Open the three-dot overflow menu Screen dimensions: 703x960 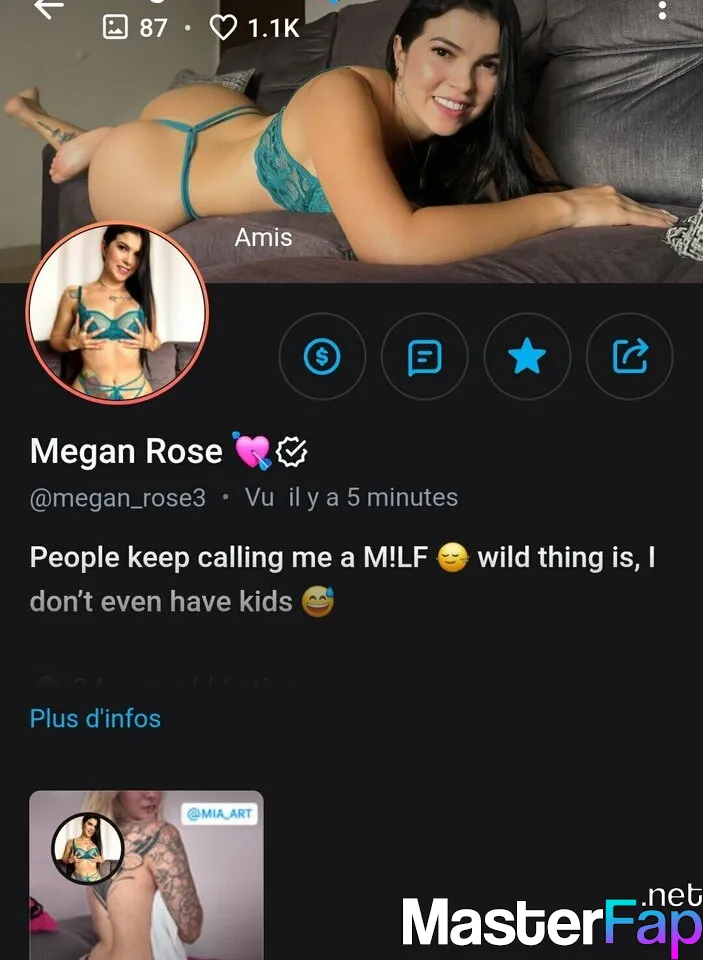point(662,10)
